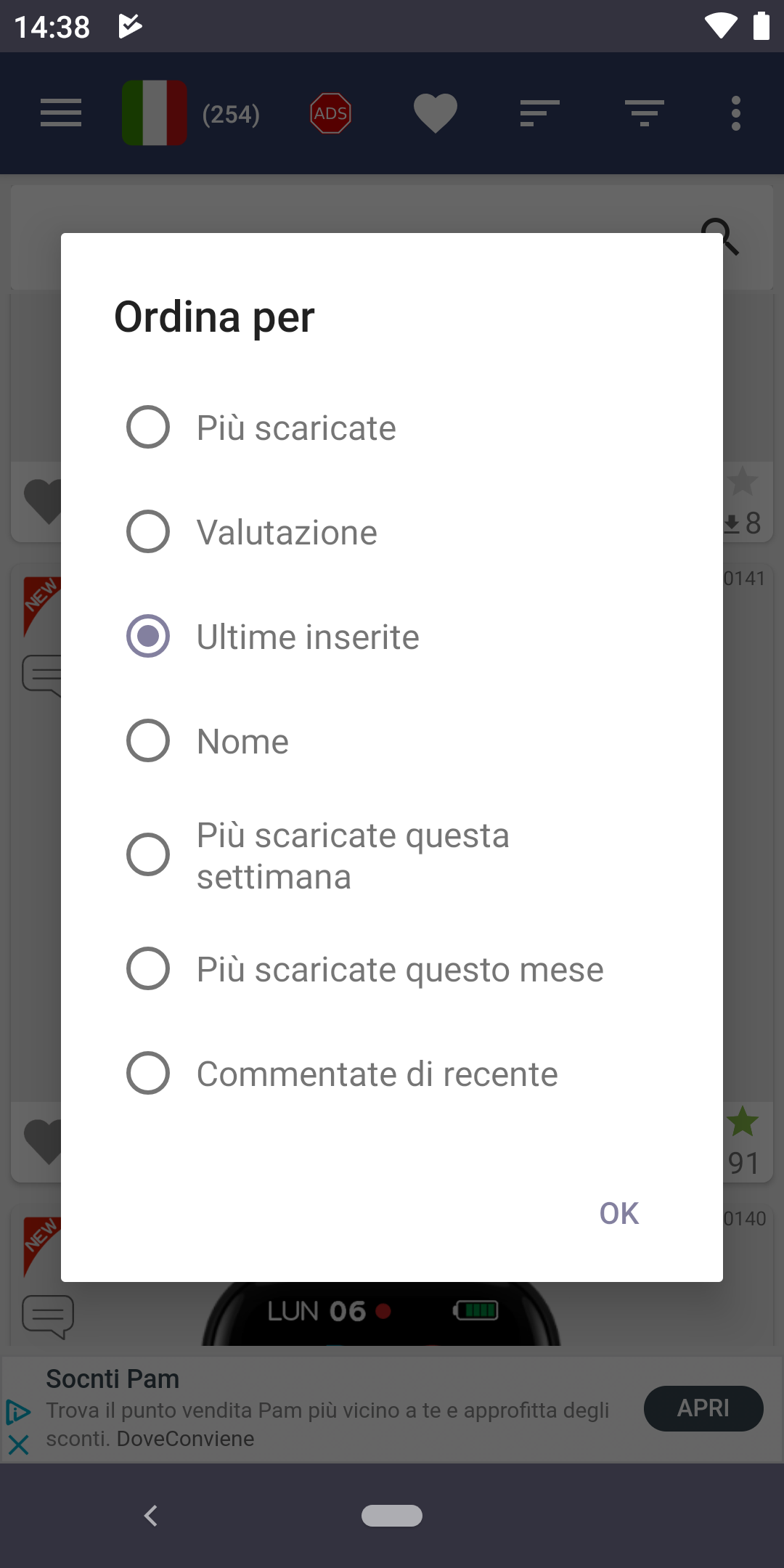Viewport: 784px width, 1568px height.
Task: Select the Ultime inserite radio button
Action: [x=148, y=636]
